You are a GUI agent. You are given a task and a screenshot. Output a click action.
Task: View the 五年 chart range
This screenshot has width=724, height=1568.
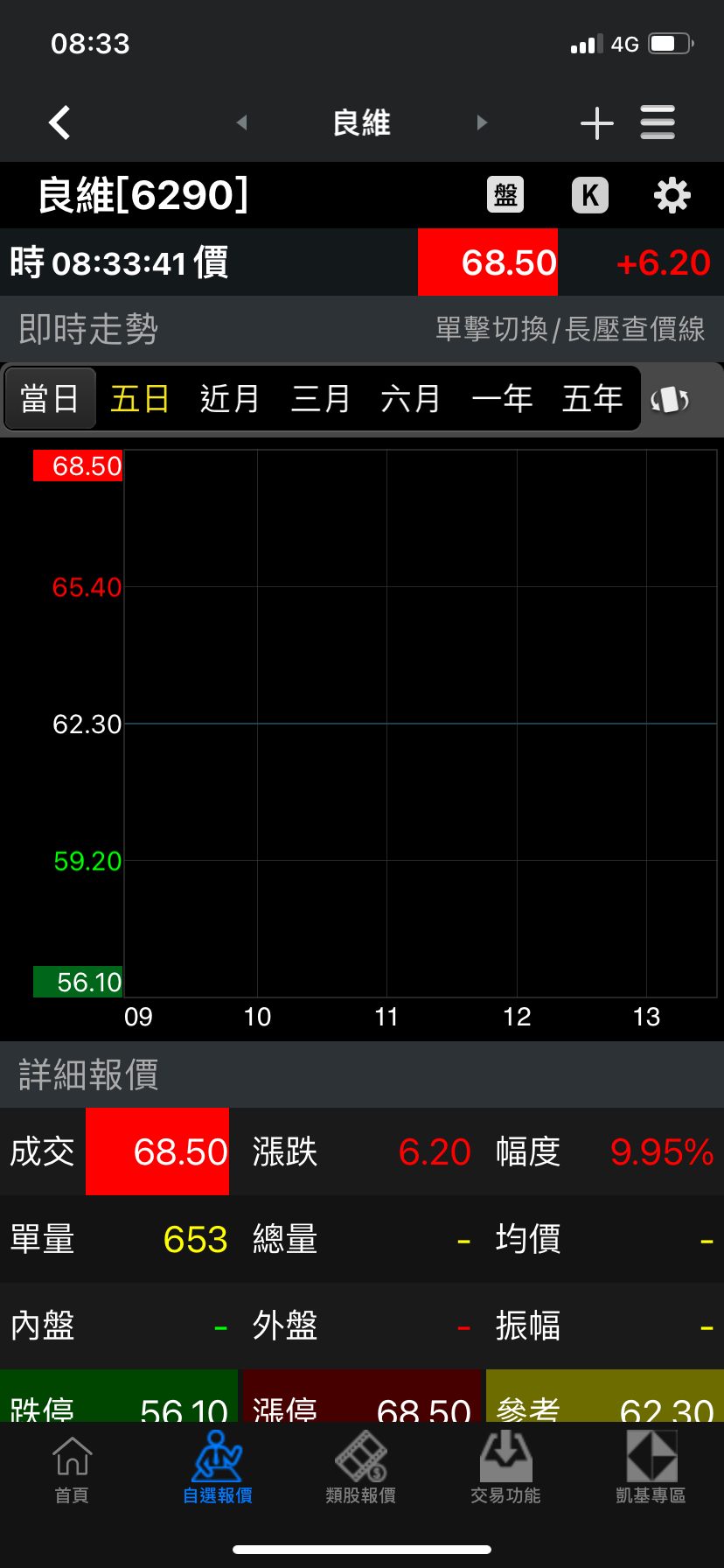593,399
